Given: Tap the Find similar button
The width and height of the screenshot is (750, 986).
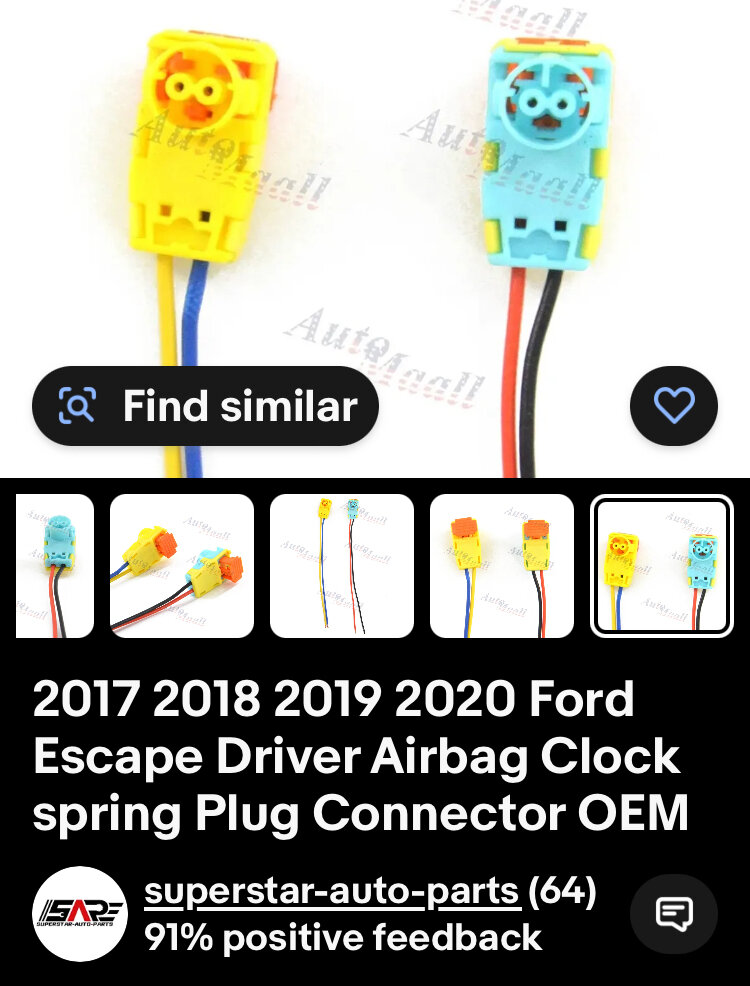Looking at the screenshot, I should click(x=205, y=406).
